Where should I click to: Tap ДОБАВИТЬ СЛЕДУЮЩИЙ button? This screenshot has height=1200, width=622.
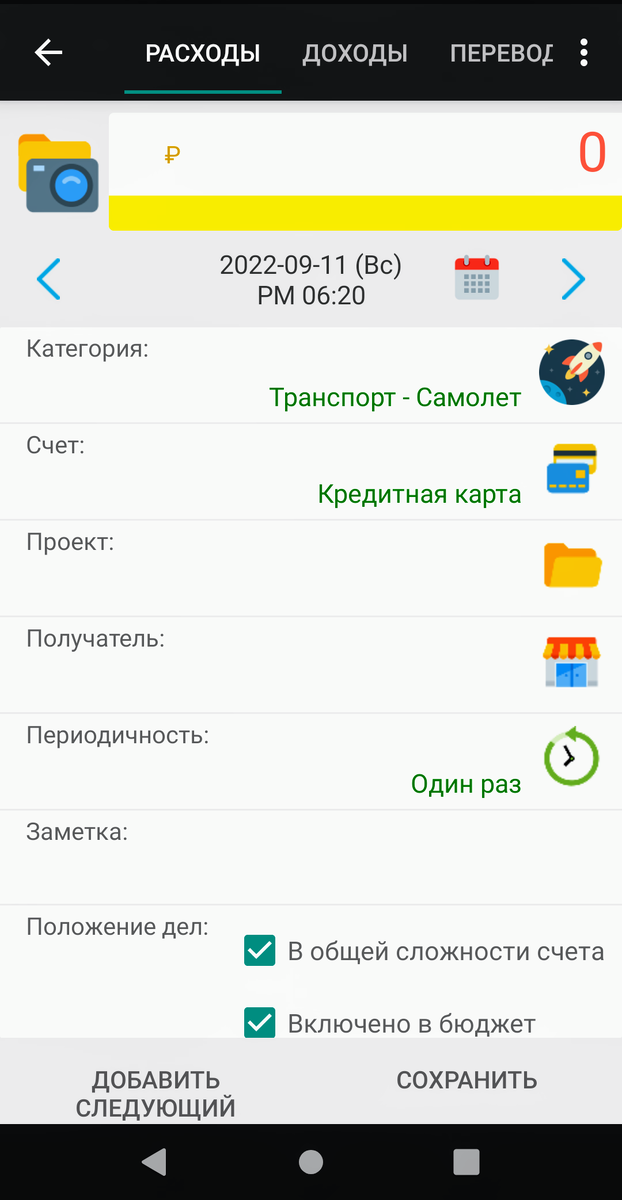[x=156, y=1093]
